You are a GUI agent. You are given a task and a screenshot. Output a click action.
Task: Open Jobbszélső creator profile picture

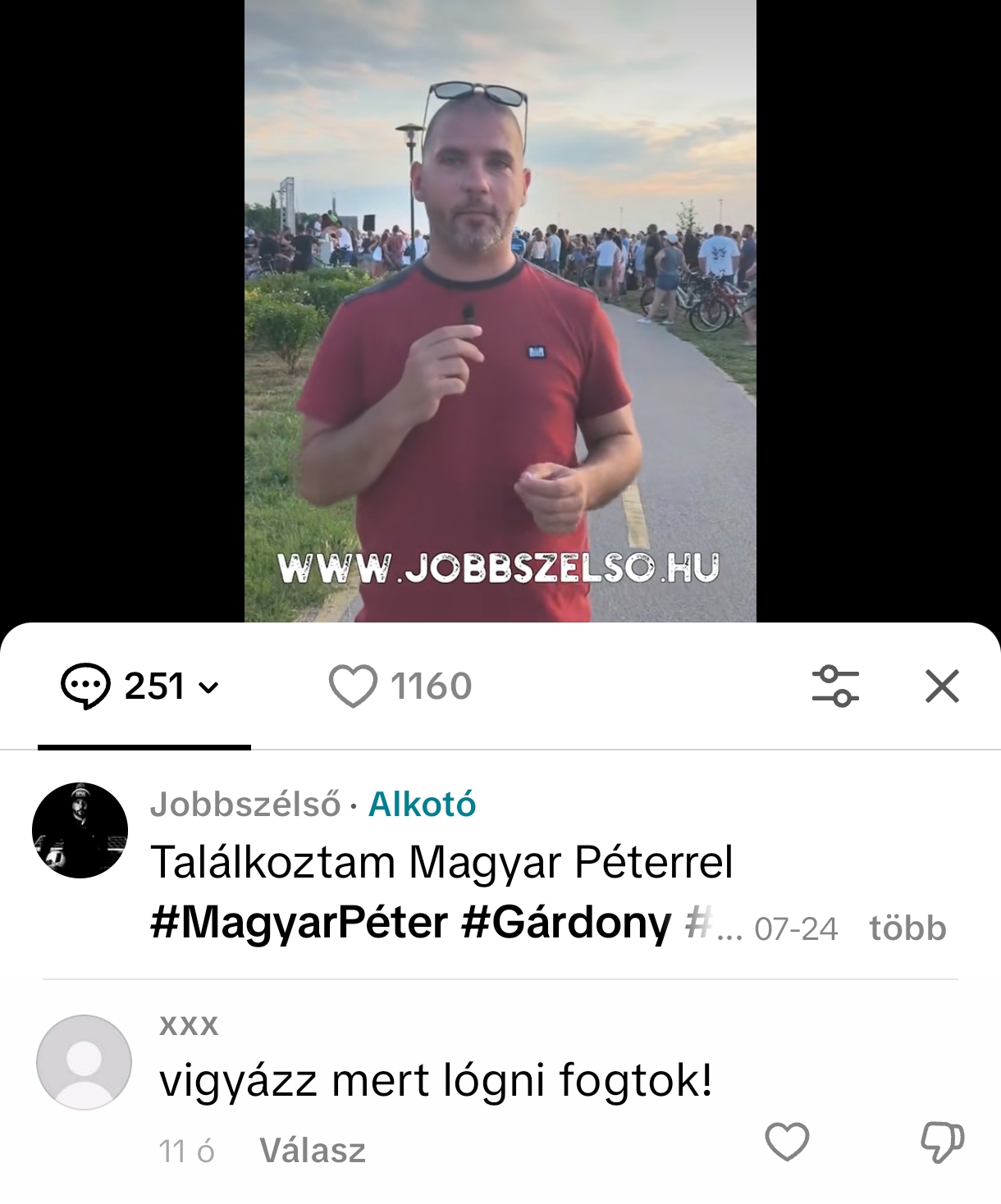80,830
